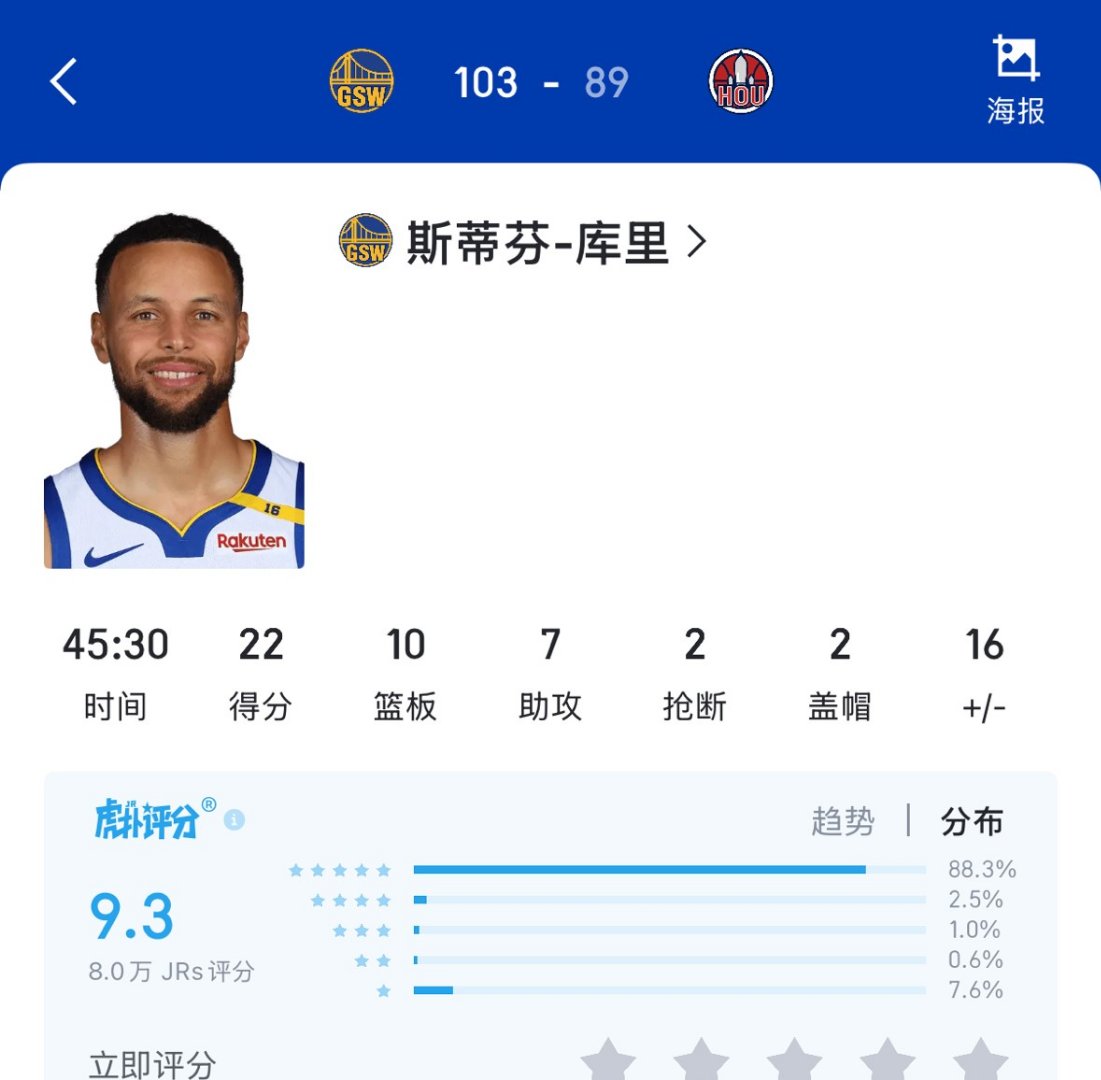Image resolution: width=1101 pixels, height=1080 pixels.
Task: Give five stars under 立即评分
Action: 980,1060
